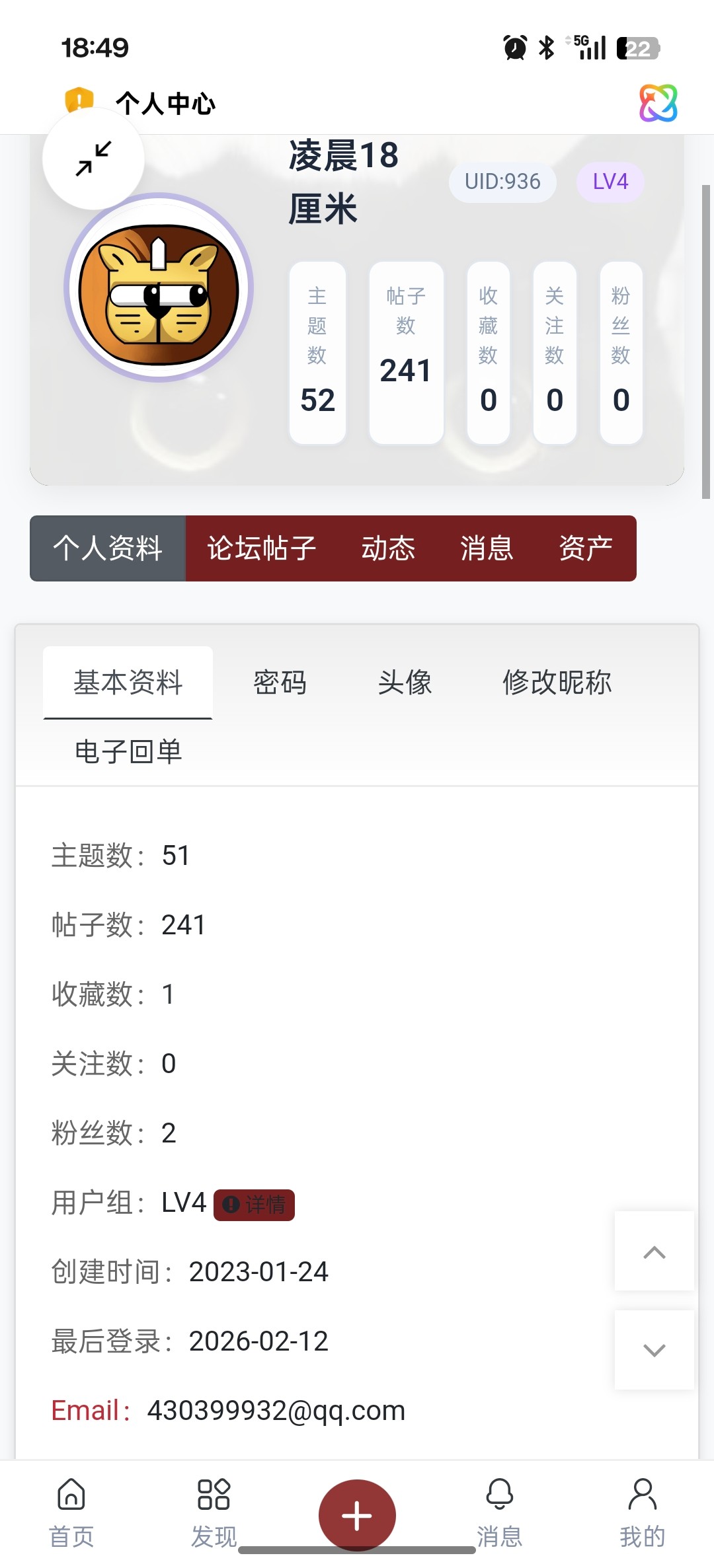
Task: Switch to the 论坛帖子 tab
Action: coord(262,548)
